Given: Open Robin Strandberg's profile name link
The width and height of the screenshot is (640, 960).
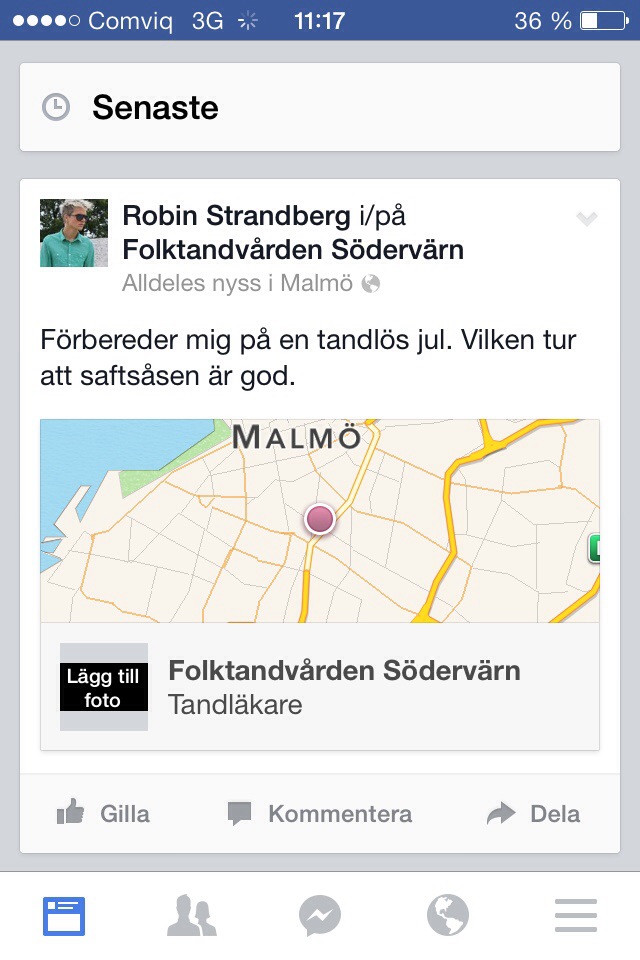Looking at the screenshot, I should 236,215.
